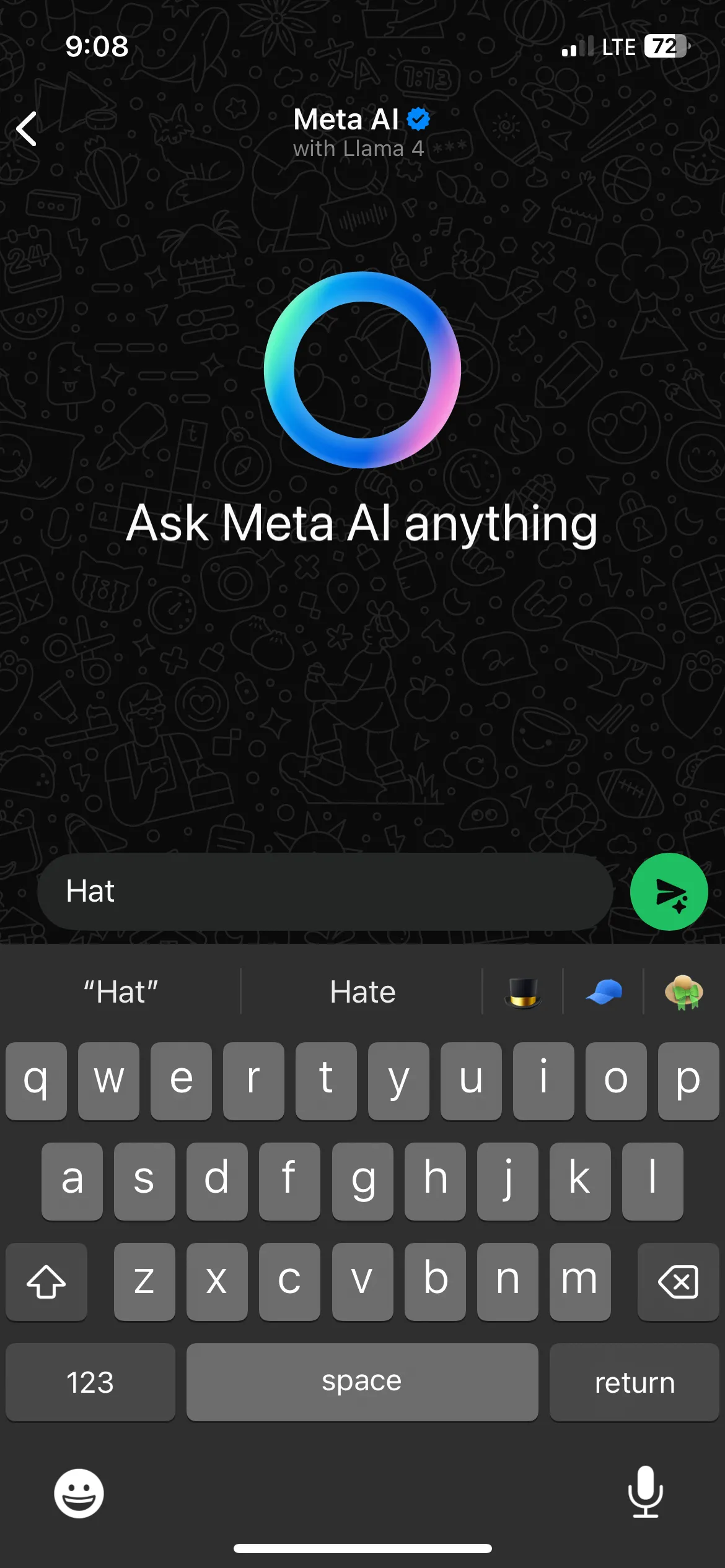The width and height of the screenshot is (725, 1568).
Task: Tap the space bar
Action: pyautogui.click(x=362, y=1382)
